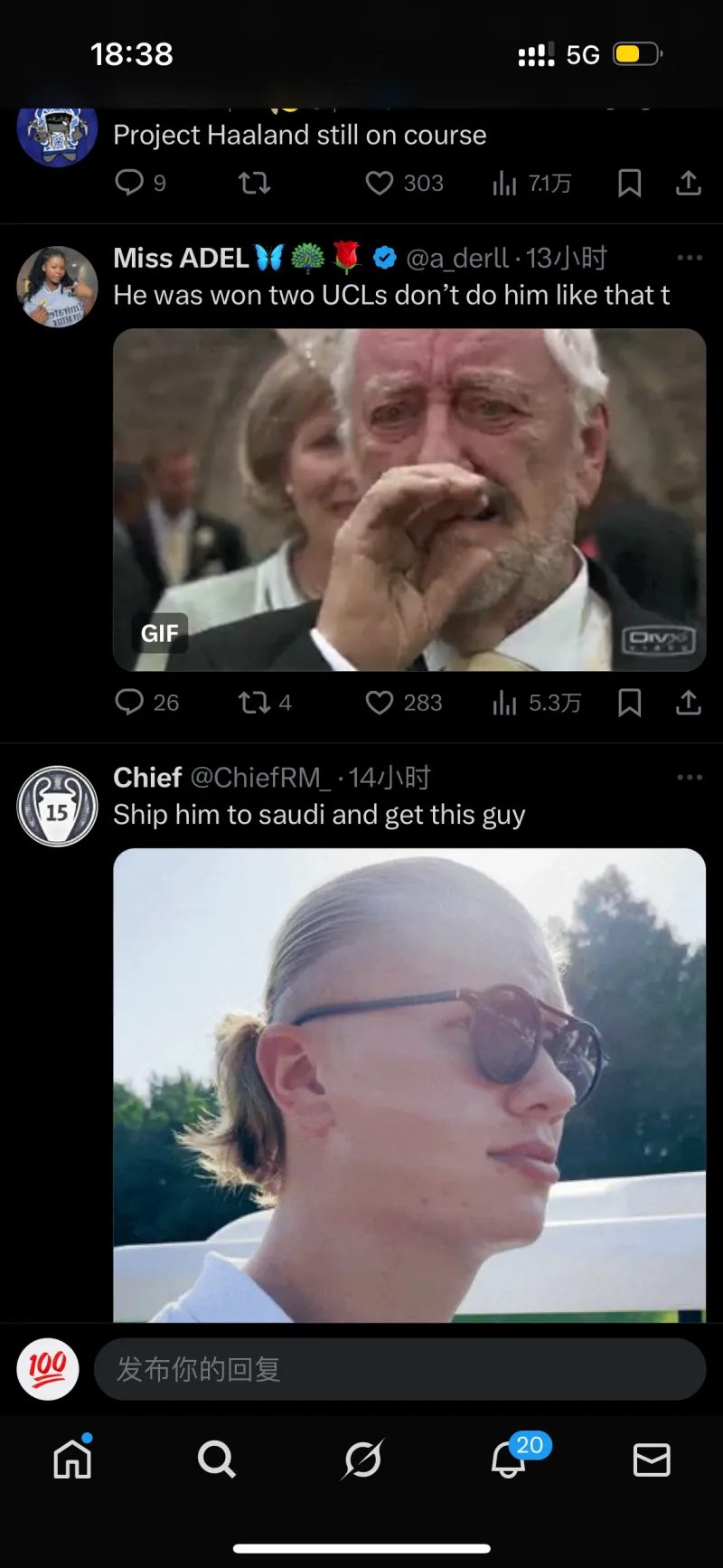Share Miss ADEL's post
This screenshot has height=1568, width=723.
pyautogui.click(x=689, y=703)
